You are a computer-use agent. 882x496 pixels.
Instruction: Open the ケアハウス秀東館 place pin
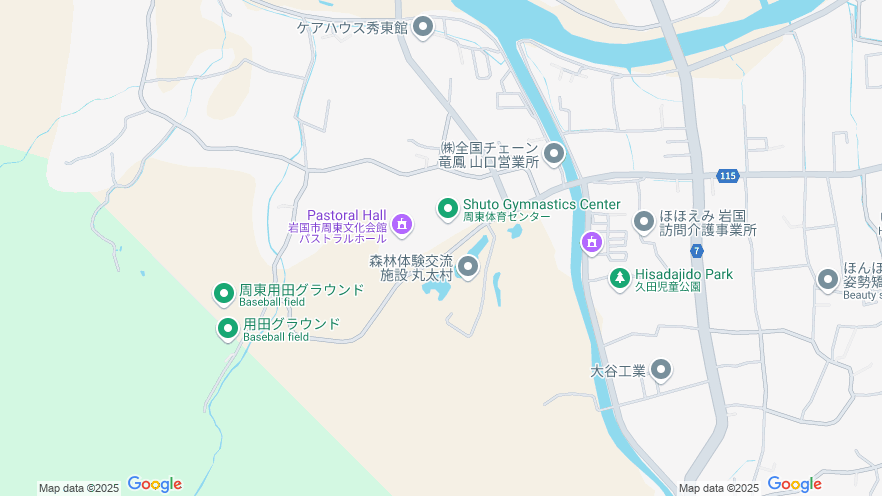[x=423, y=27]
